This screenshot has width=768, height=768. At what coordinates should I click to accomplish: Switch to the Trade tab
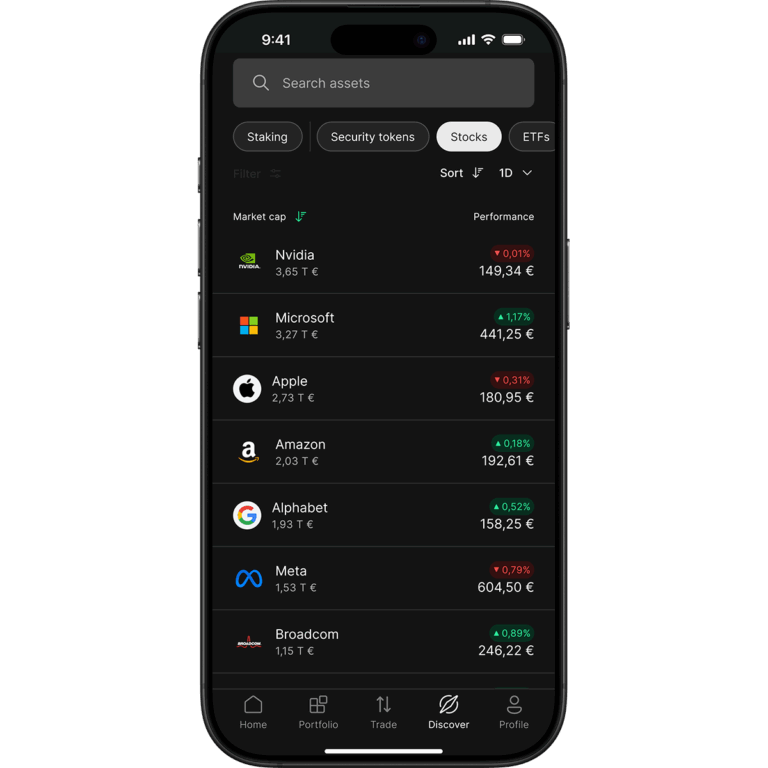coord(383,712)
